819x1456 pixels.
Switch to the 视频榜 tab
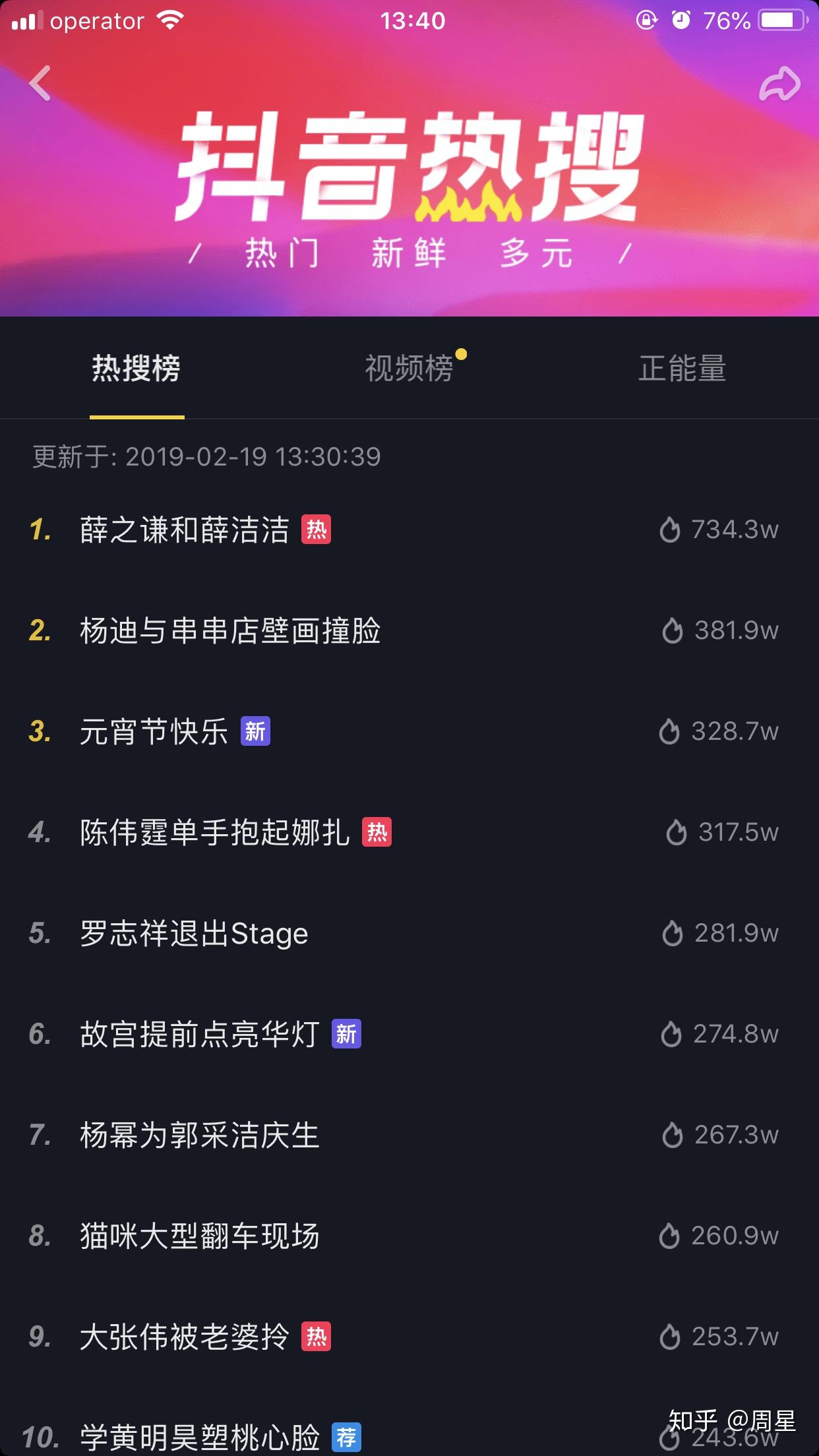tap(409, 368)
